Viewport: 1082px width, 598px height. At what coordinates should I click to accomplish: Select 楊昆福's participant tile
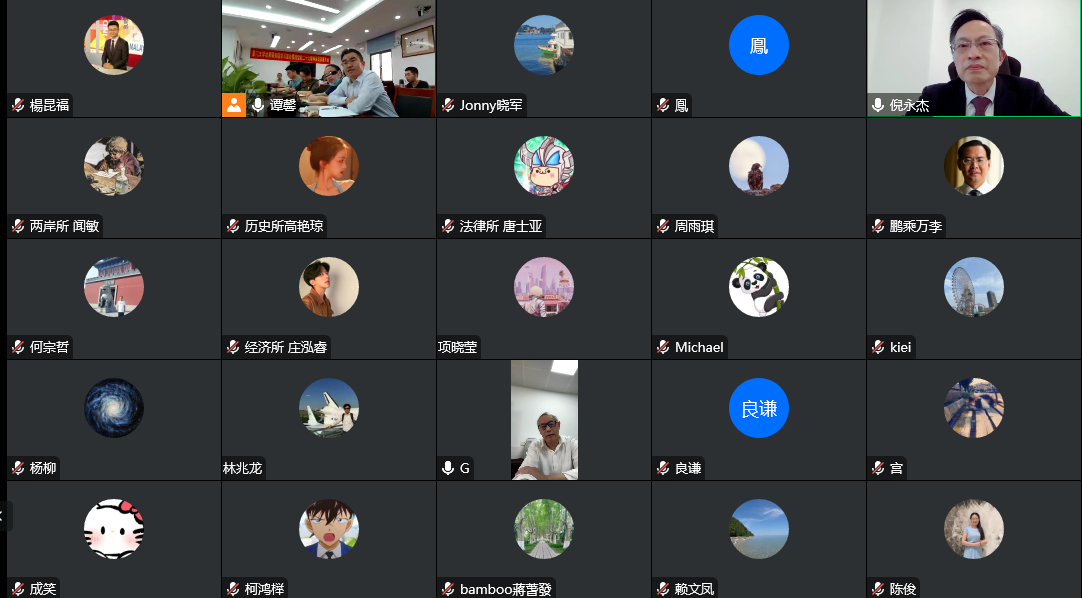coord(113,58)
